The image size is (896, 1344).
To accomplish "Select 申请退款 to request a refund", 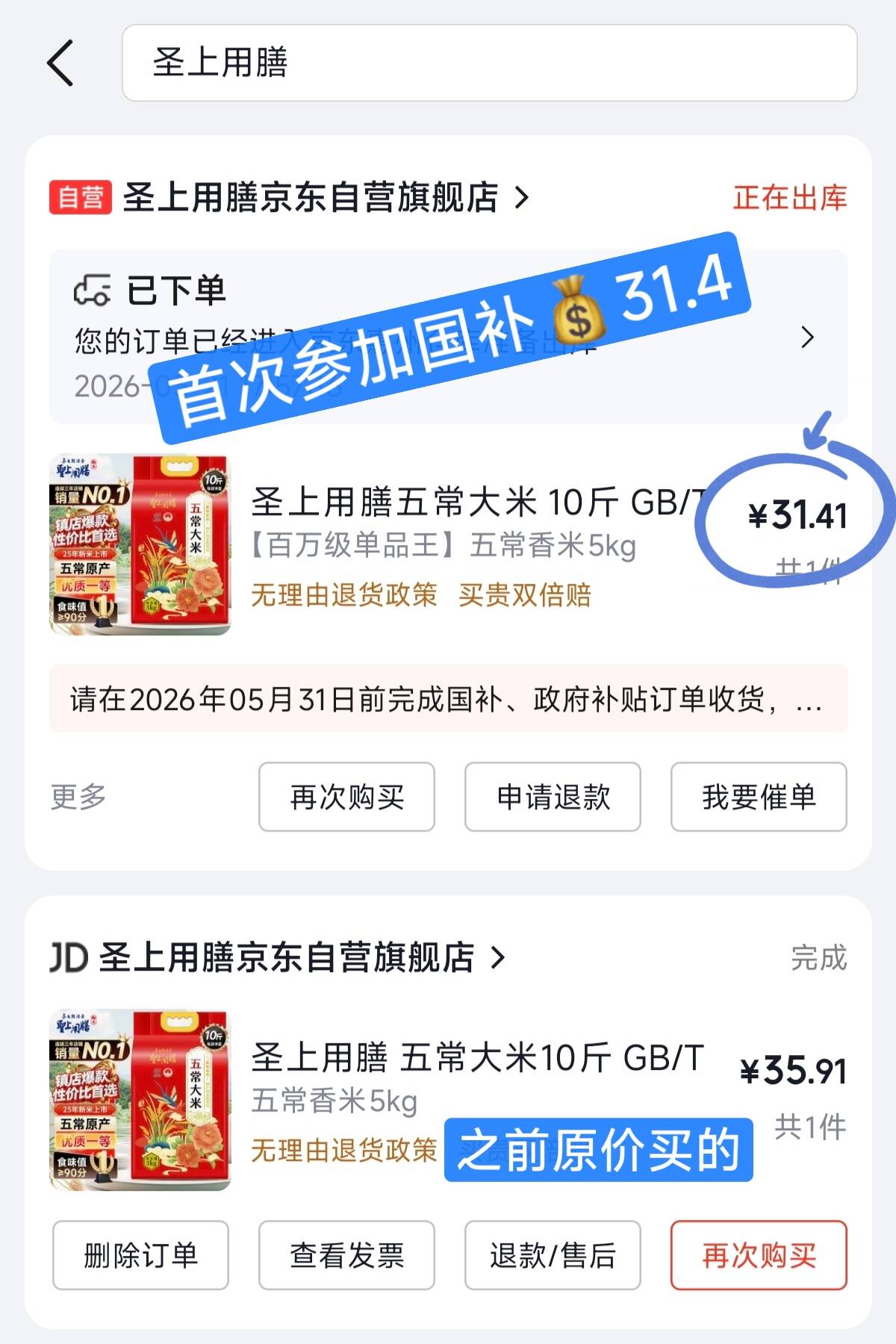I will tap(553, 797).
